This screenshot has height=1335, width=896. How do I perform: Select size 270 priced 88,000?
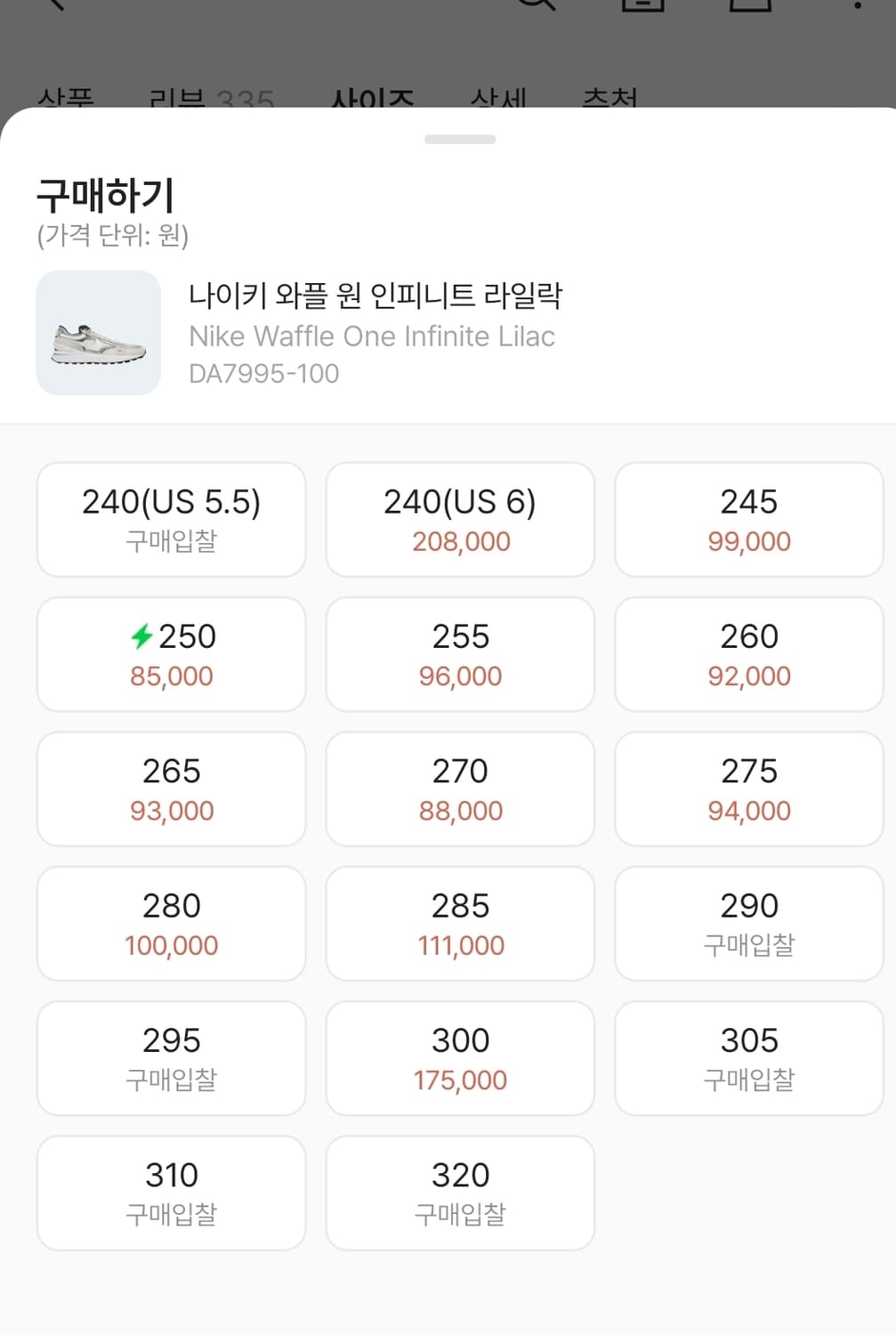coord(459,789)
